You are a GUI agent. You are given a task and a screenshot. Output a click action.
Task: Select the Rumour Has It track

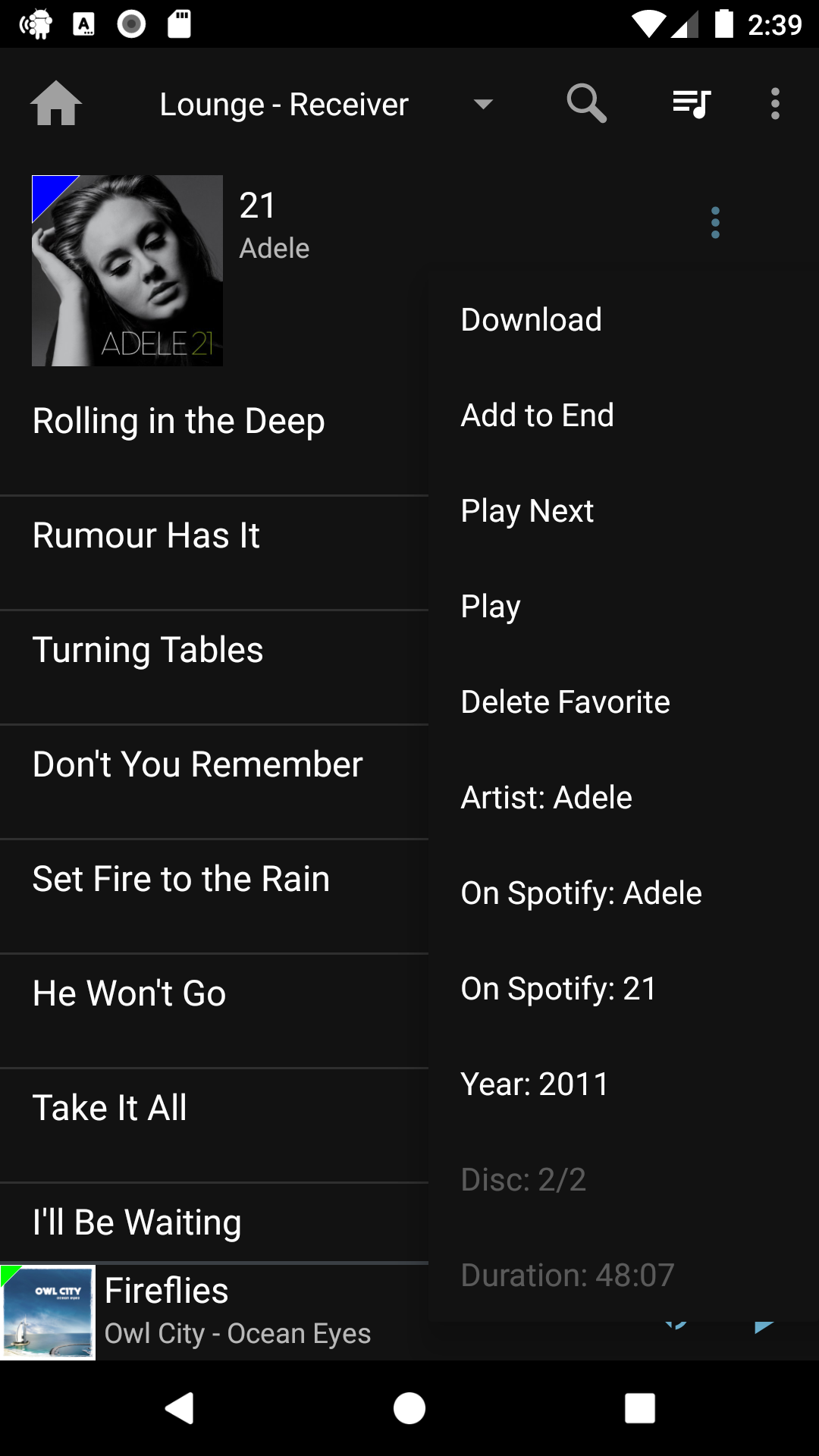[x=146, y=536]
